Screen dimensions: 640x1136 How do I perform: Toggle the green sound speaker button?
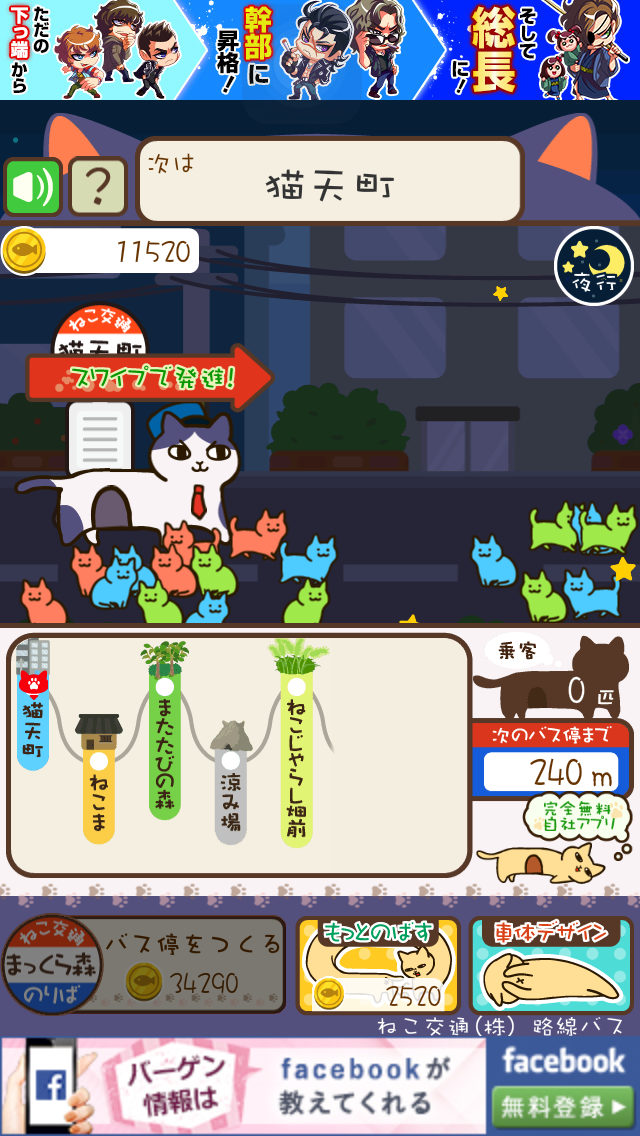(33, 187)
